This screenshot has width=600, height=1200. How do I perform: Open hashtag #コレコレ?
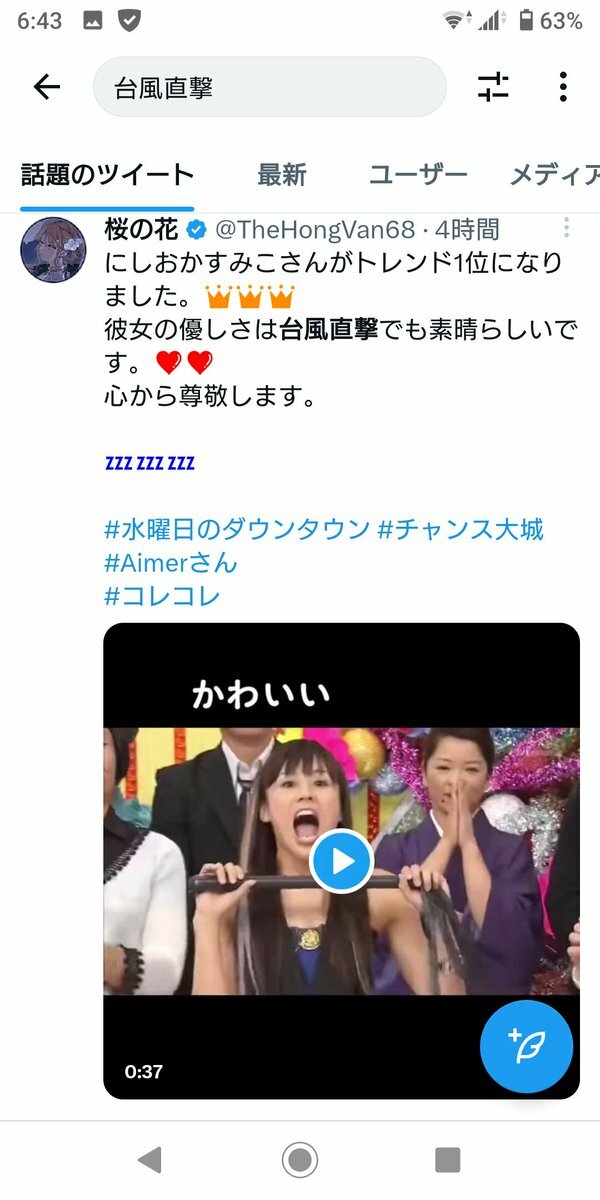(162, 596)
